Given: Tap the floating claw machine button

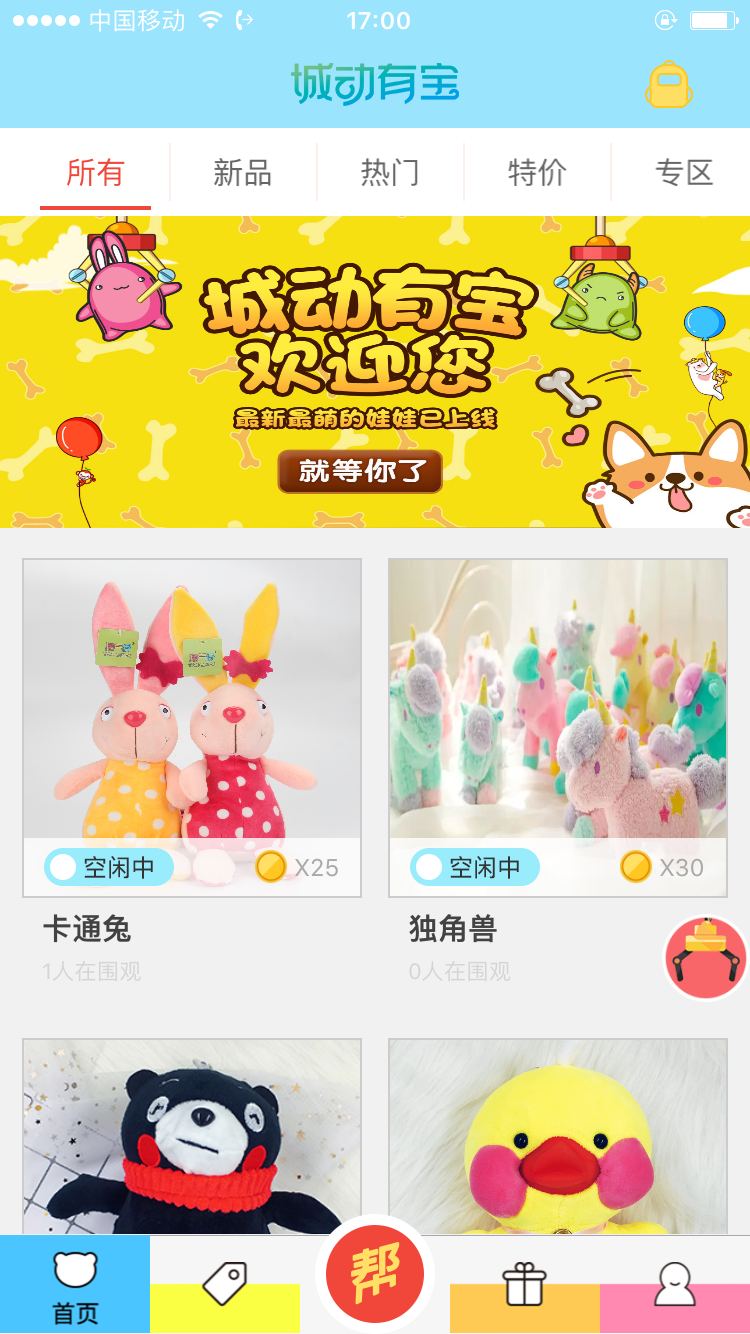Looking at the screenshot, I should [x=707, y=958].
